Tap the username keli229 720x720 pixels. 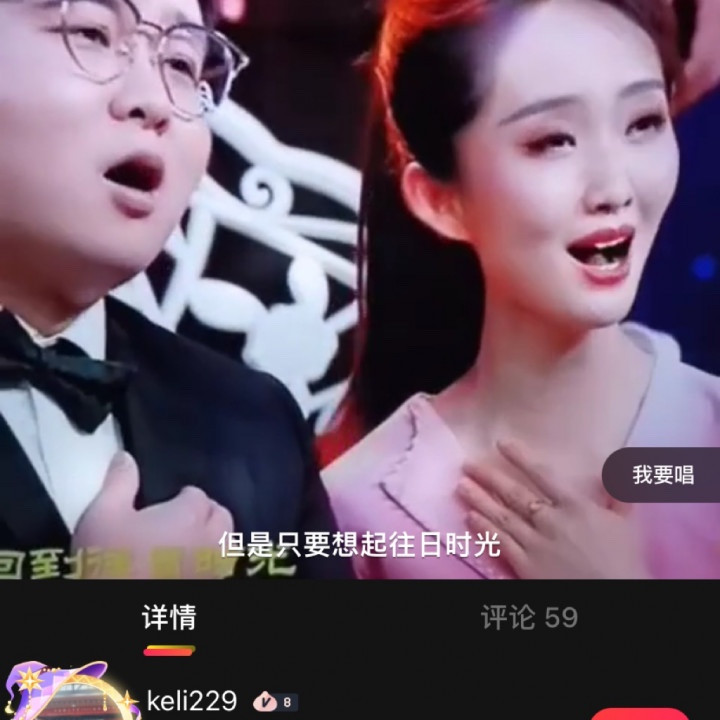[x=192, y=700]
